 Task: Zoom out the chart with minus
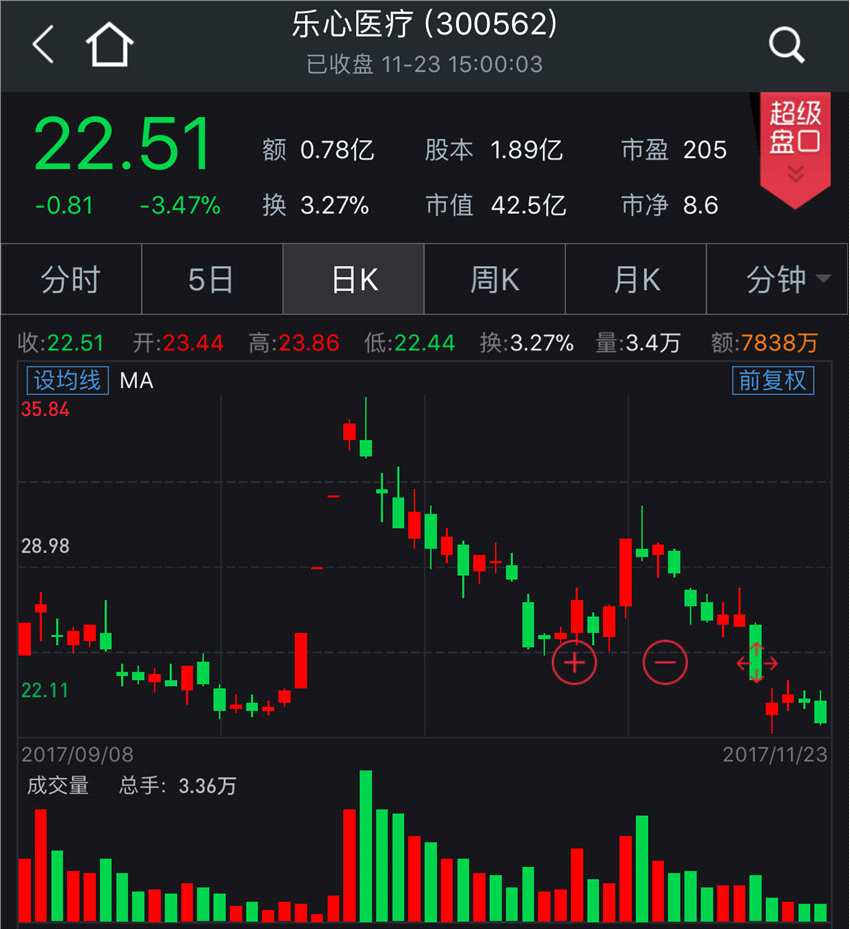click(x=666, y=662)
